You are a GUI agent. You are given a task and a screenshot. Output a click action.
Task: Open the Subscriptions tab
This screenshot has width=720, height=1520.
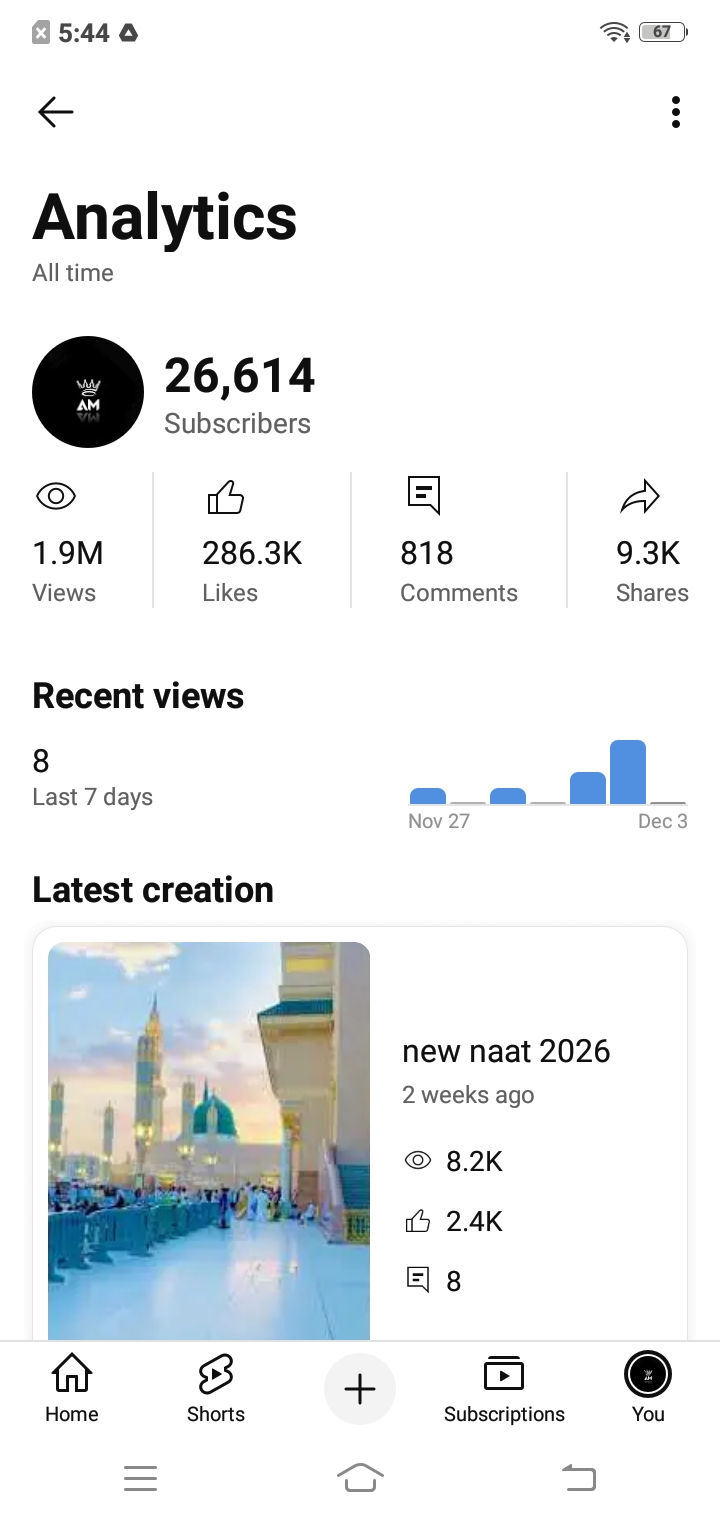click(504, 1387)
